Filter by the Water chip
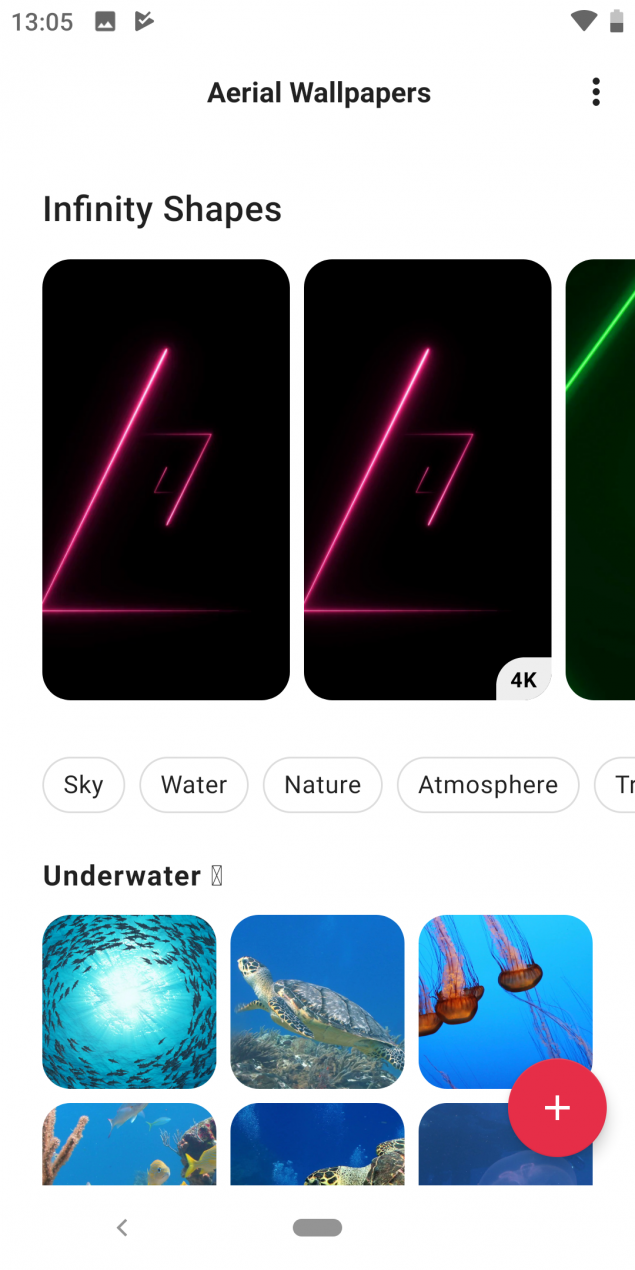635x1270 pixels. click(194, 785)
